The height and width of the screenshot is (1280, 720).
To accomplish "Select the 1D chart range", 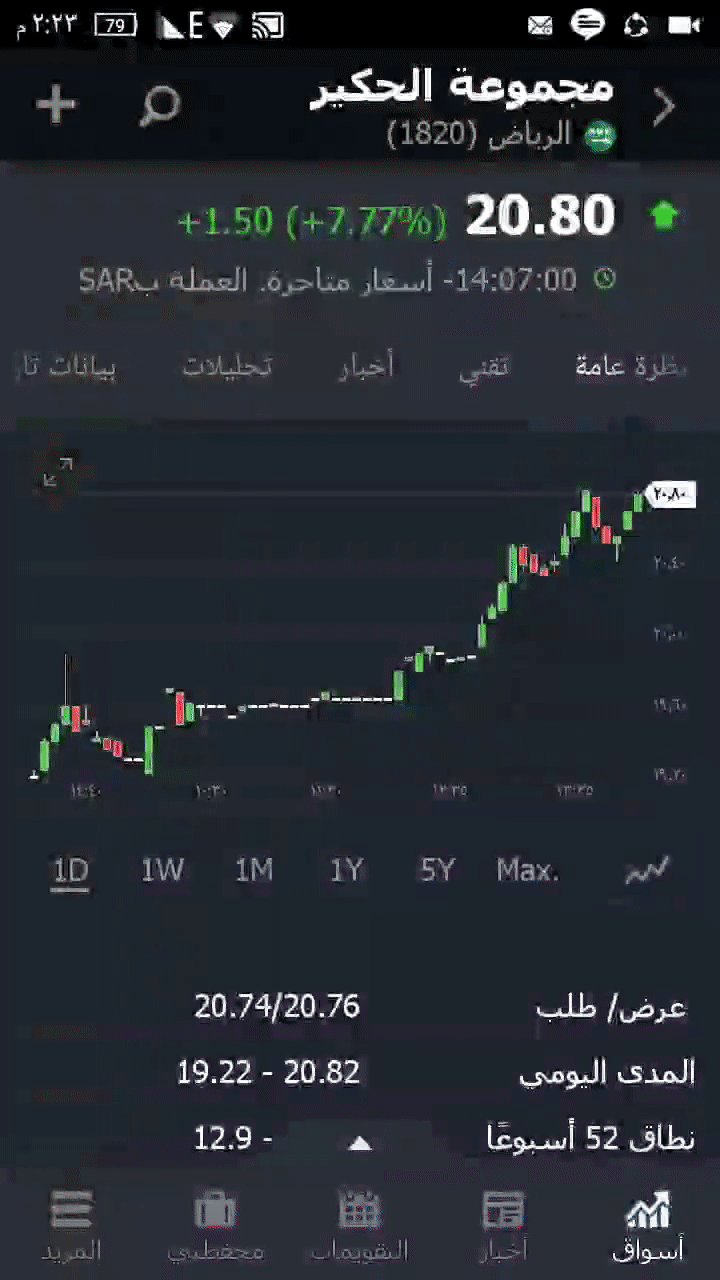I will pos(70,871).
